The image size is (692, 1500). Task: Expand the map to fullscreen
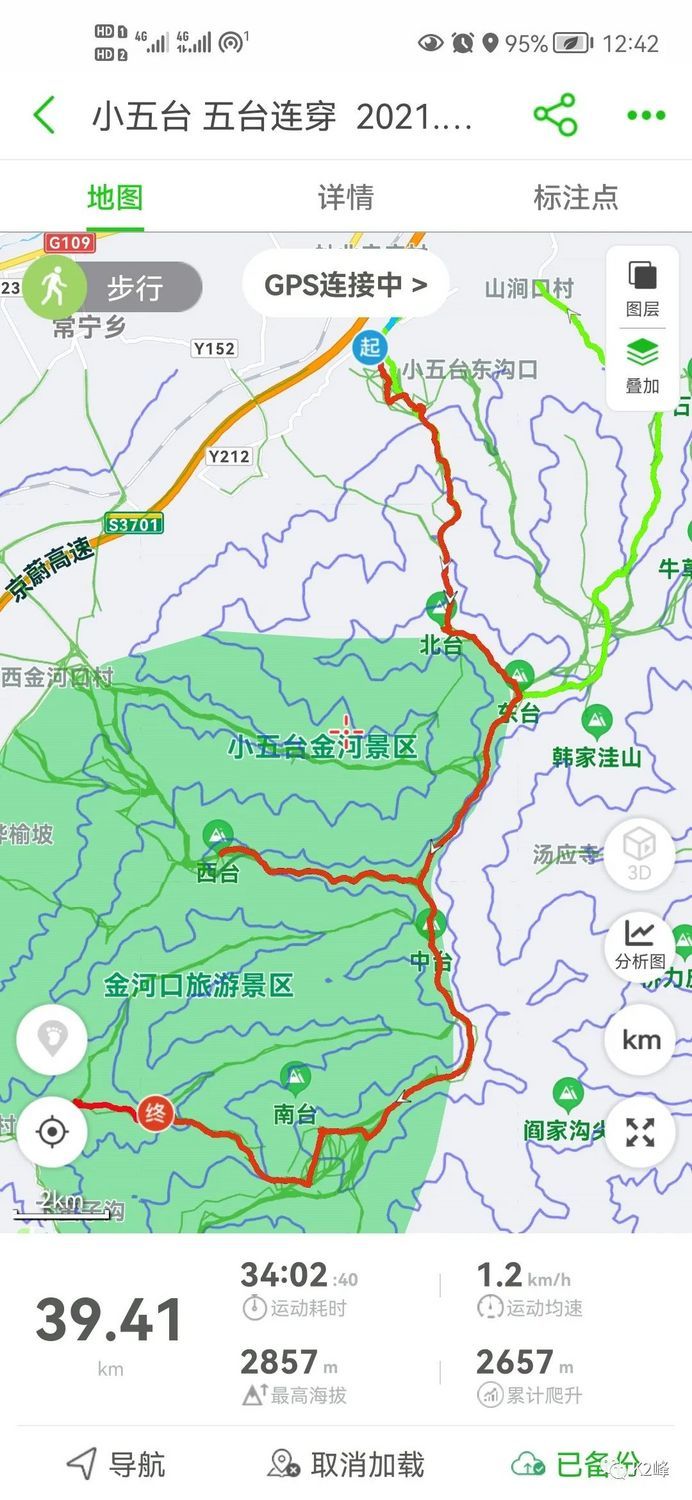[x=640, y=1132]
